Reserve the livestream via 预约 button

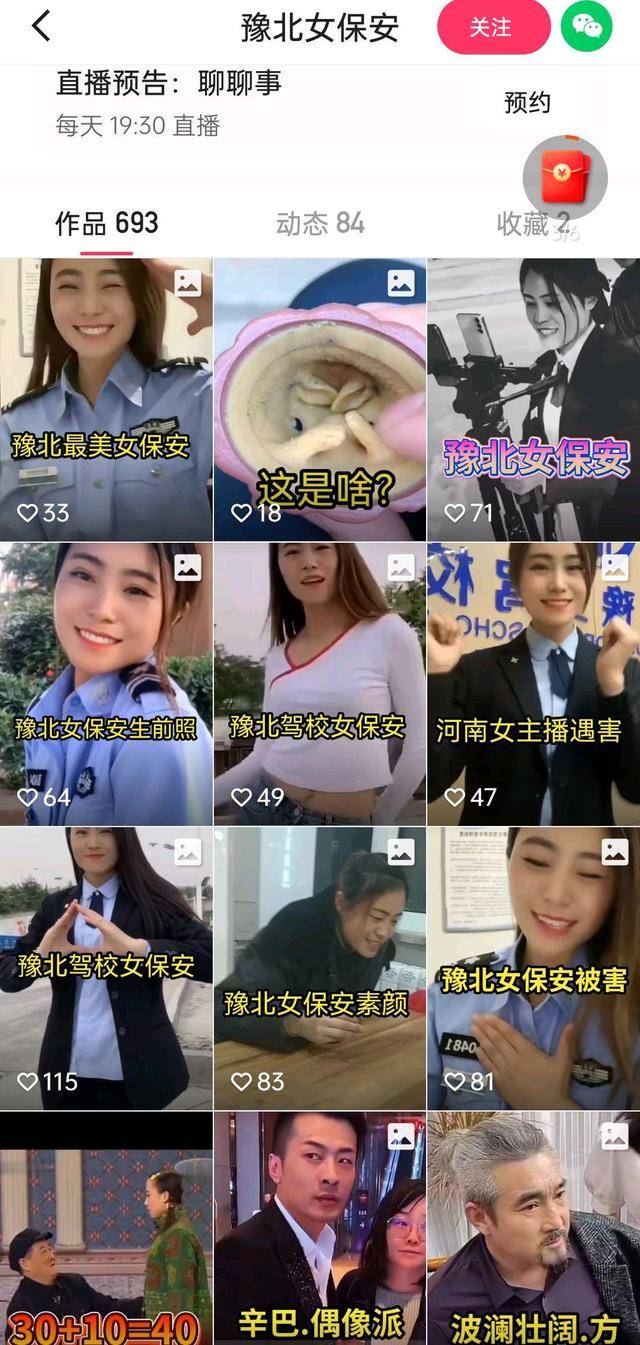(527, 103)
